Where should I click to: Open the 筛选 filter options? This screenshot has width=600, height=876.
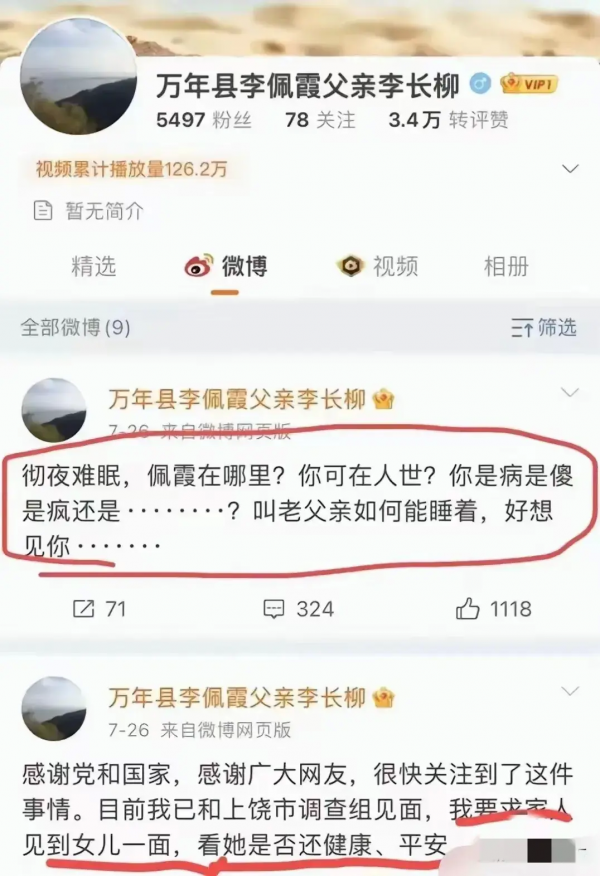[544, 327]
